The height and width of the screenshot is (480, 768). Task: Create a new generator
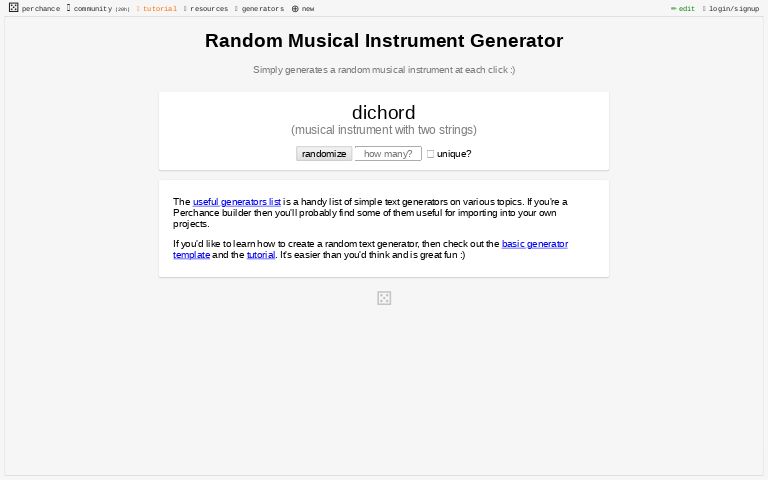303,8
